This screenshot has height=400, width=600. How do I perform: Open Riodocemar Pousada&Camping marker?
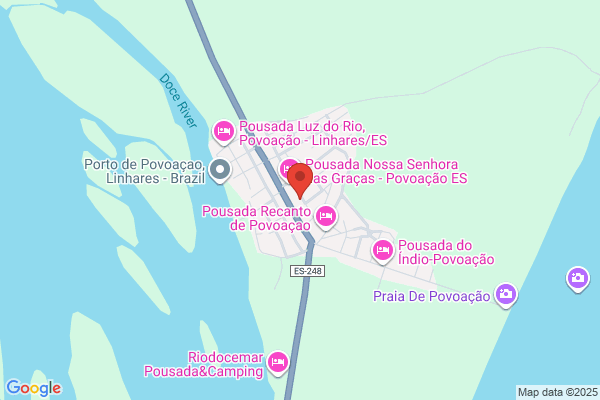tap(278, 363)
